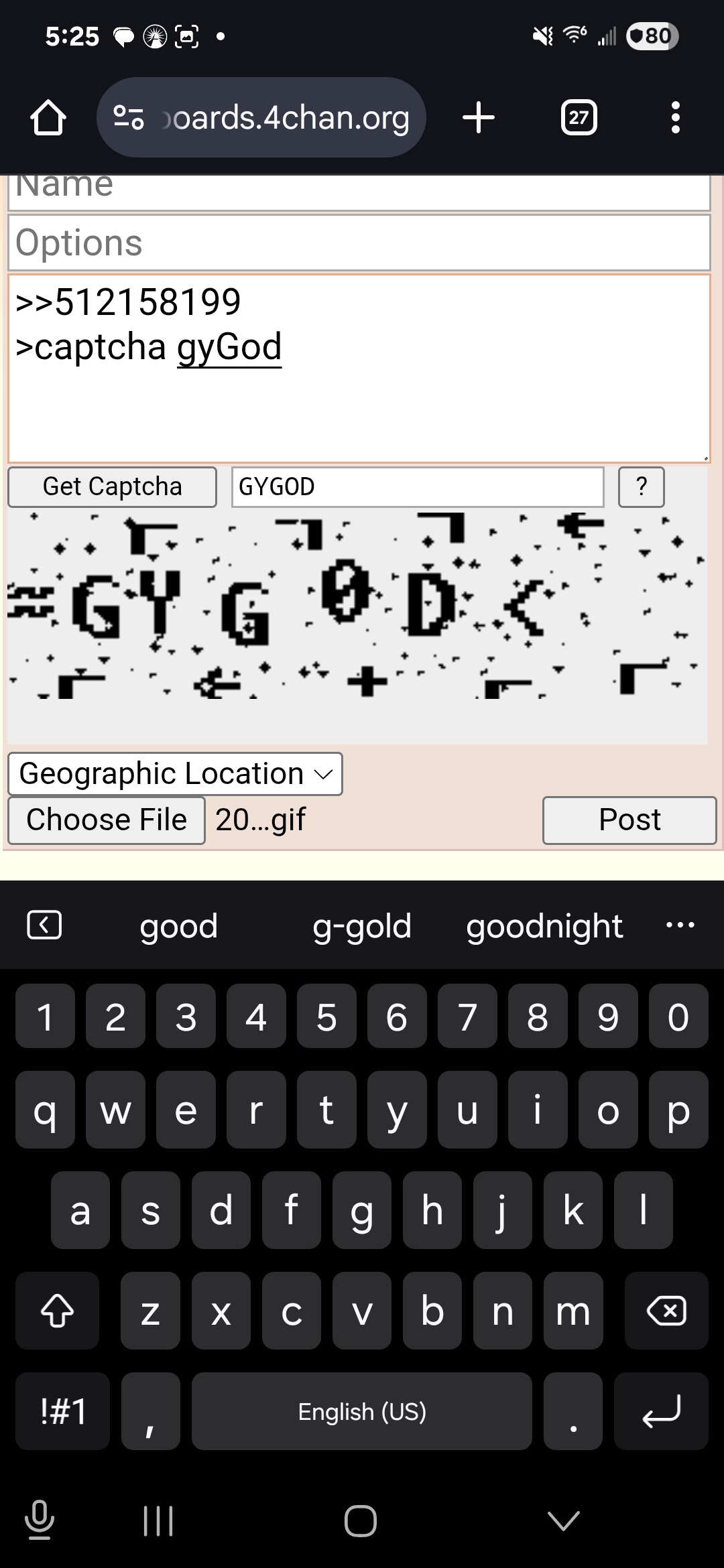Open a new browser tab

pyautogui.click(x=479, y=118)
